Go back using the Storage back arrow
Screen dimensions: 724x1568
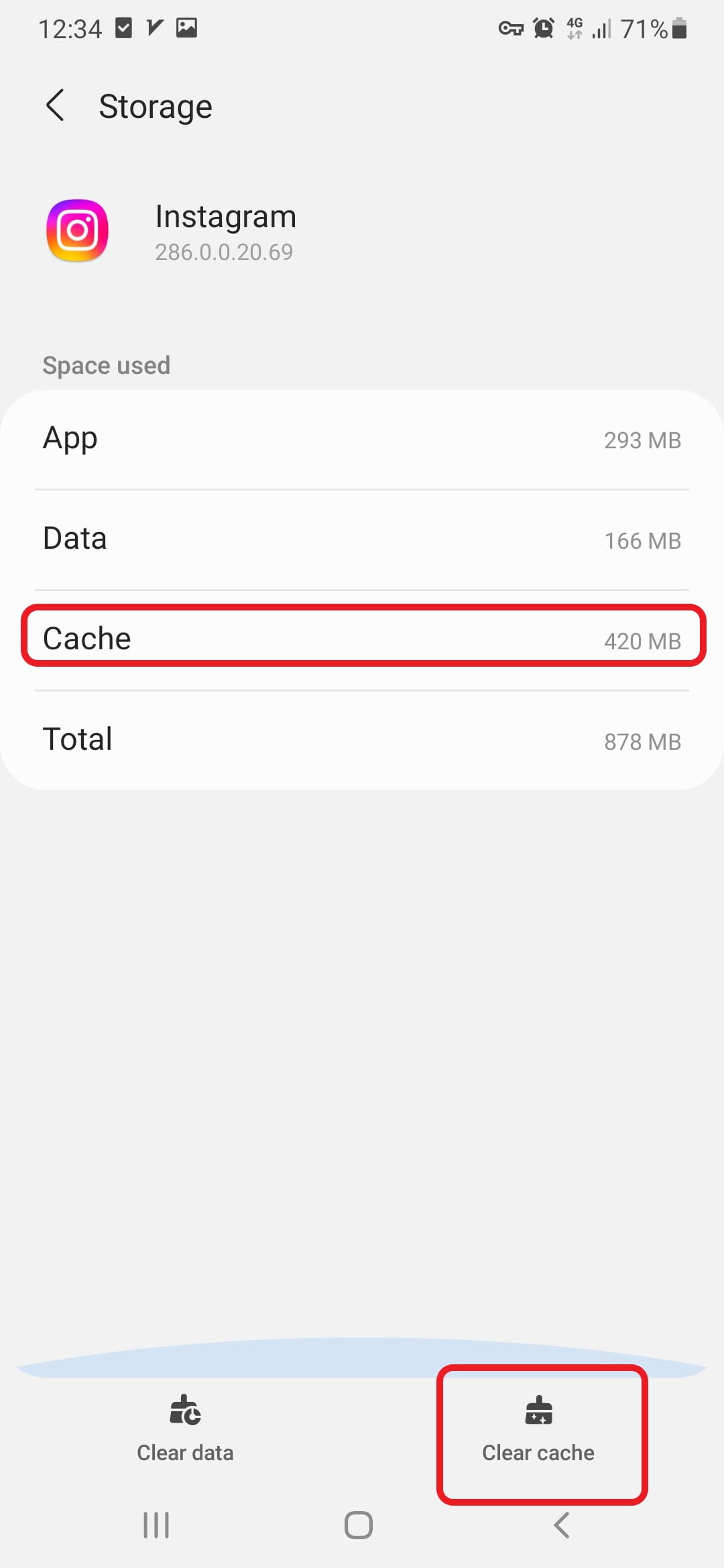(56, 105)
